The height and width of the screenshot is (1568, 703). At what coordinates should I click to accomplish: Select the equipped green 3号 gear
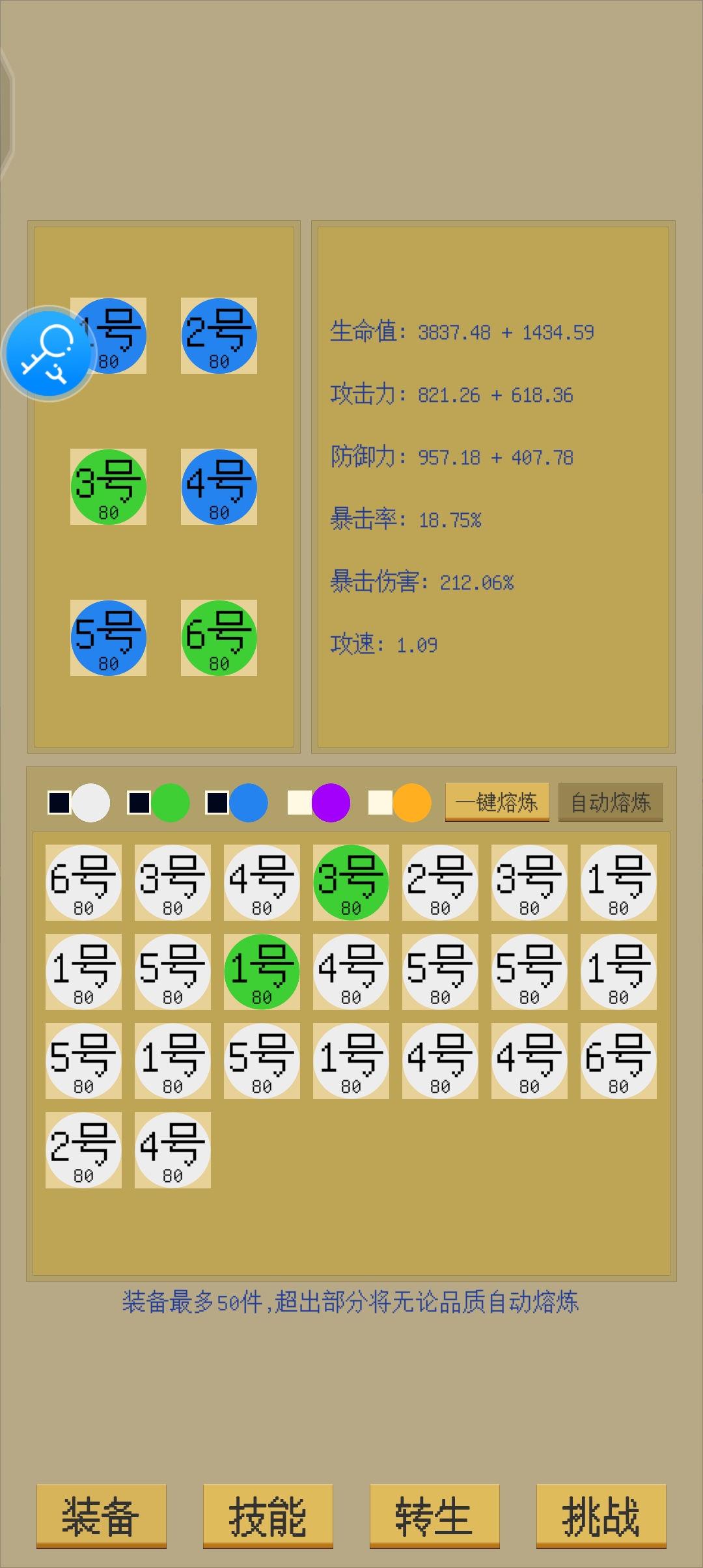[108, 487]
